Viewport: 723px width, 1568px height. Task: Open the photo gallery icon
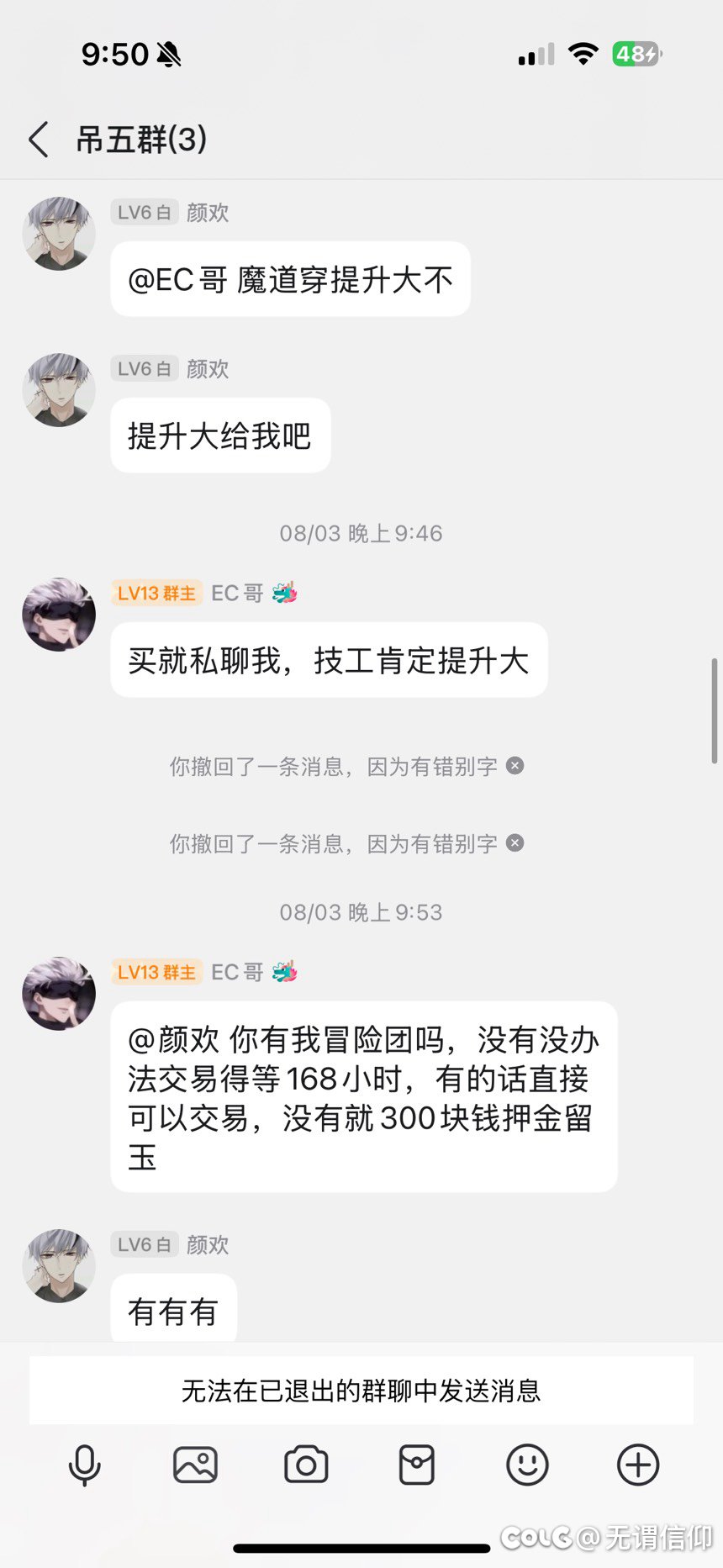(x=195, y=1465)
